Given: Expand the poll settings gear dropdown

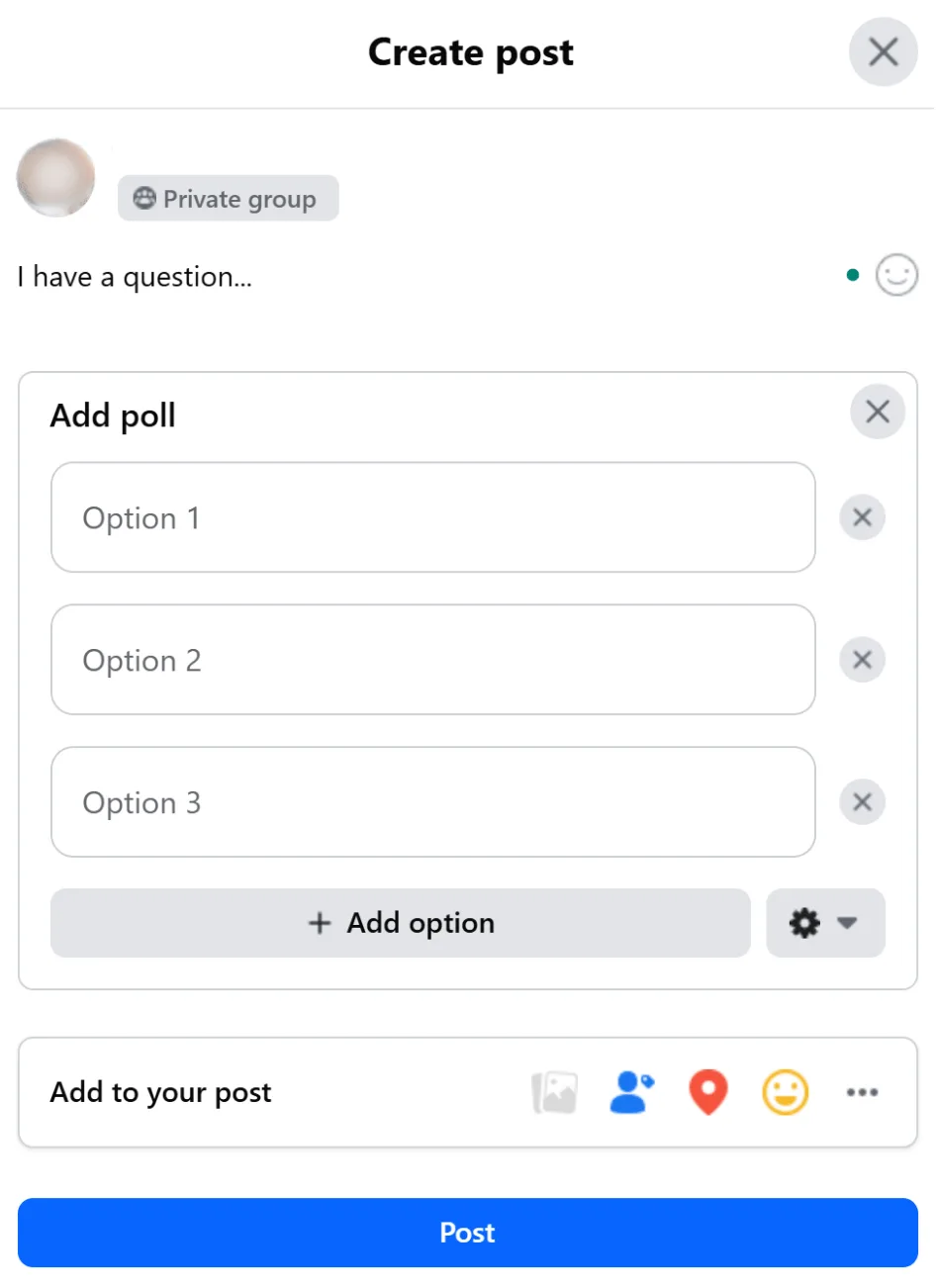Looking at the screenshot, I should point(824,923).
